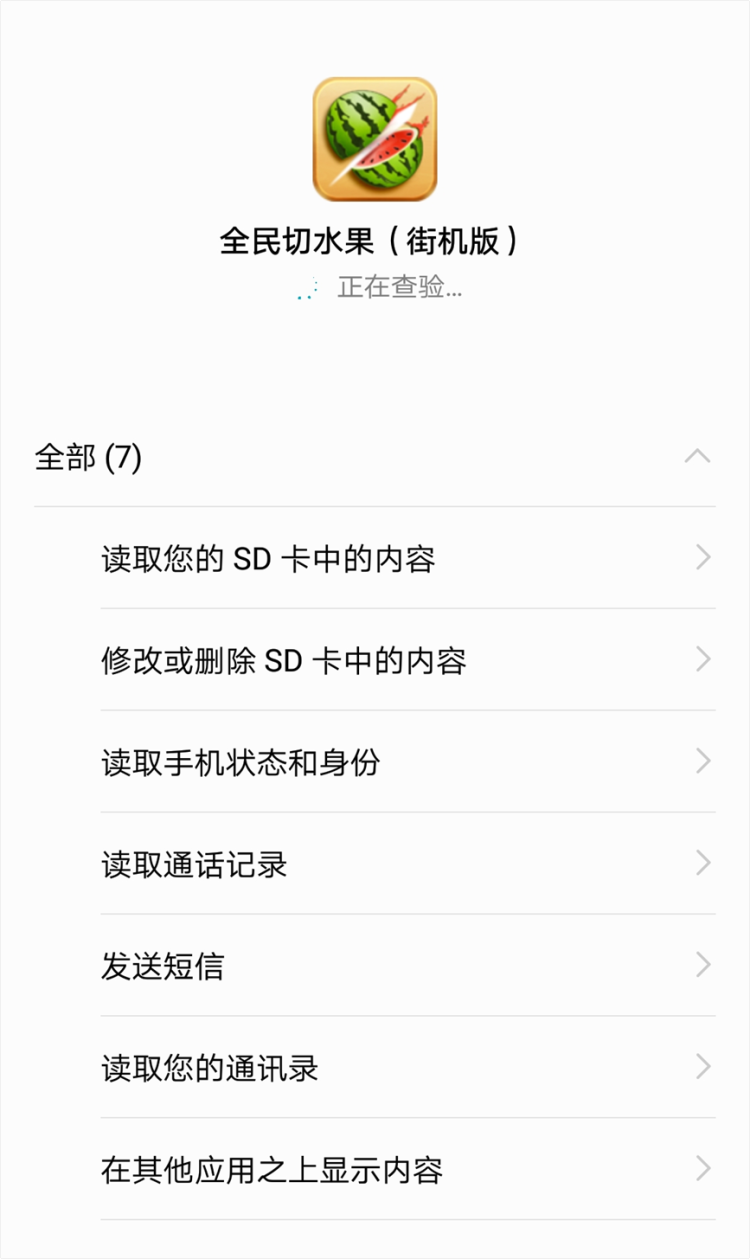750x1259 pixels.
Task: Open 读取您的 SD 卡中的内容 permission
Action: point(408,558)
